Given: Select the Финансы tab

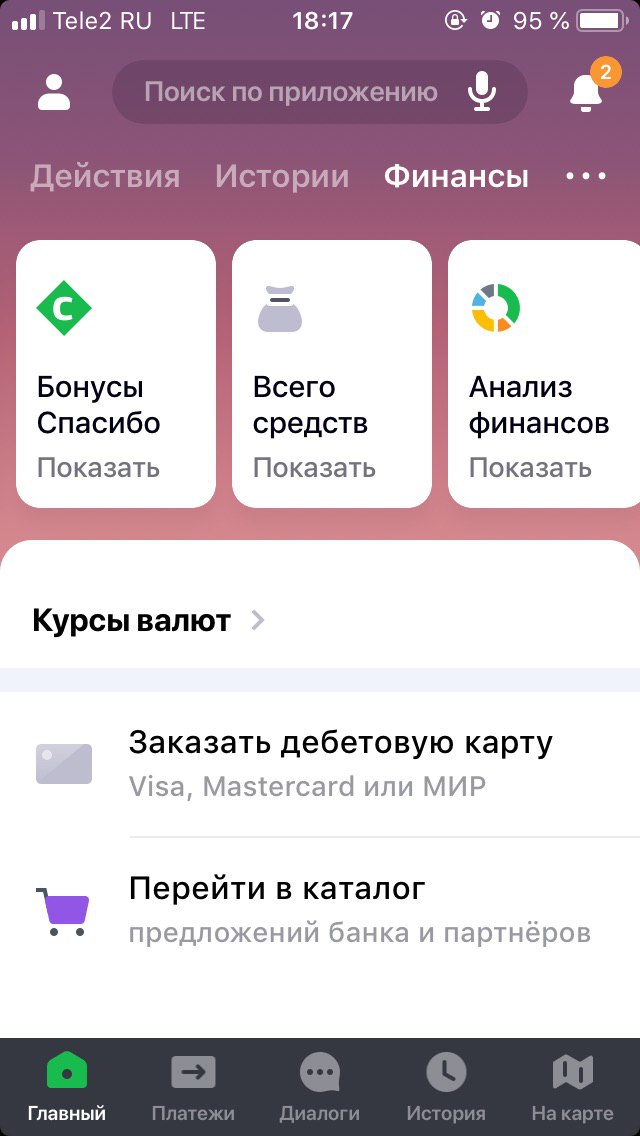Looking at the screenshot, I should pyautogui.click(x=456, y=176).
